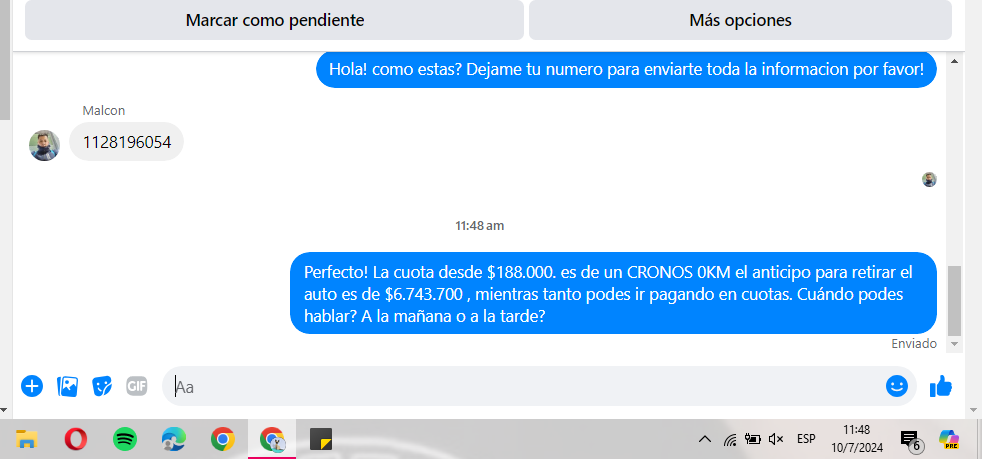982x459 pixels.
Task: Open Spotify from the taskbar
Action: [125, 439]
